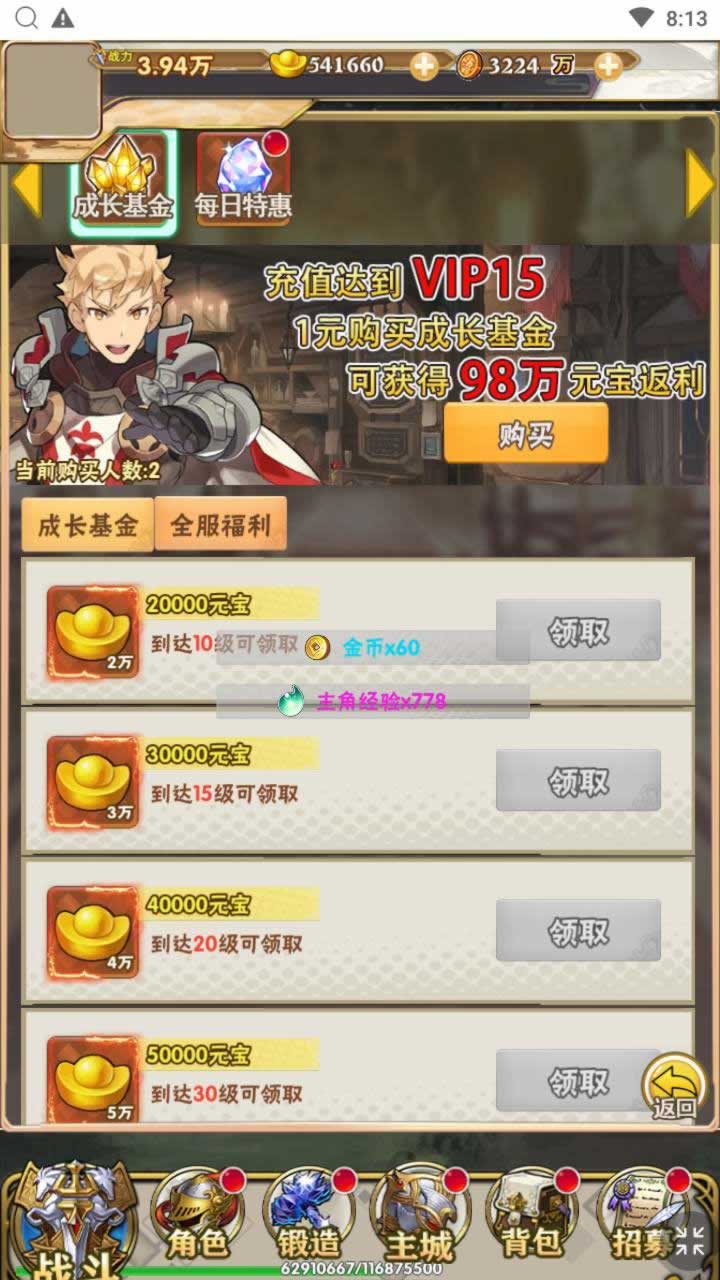This screenshot has width=720, height=1280.
Task: Claim the 40000元宝 level 20 reward
Action: (x=578, y=931)
